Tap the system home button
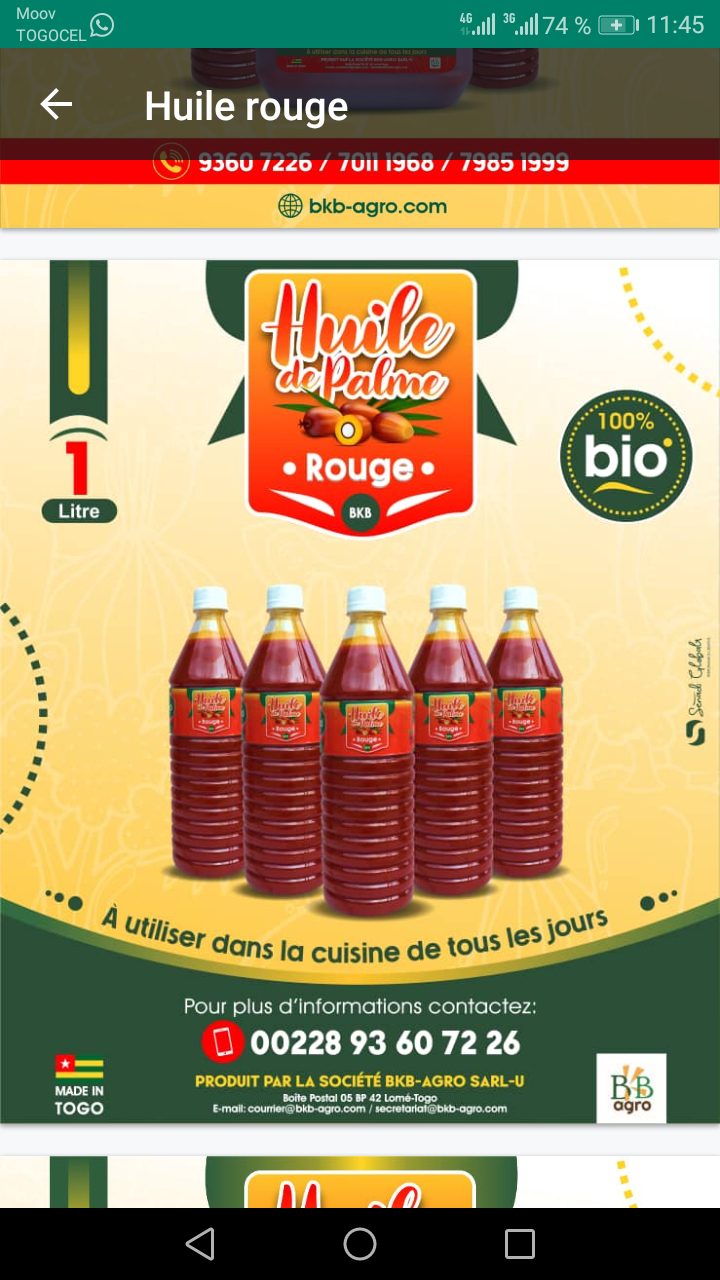 (360, 1244)
